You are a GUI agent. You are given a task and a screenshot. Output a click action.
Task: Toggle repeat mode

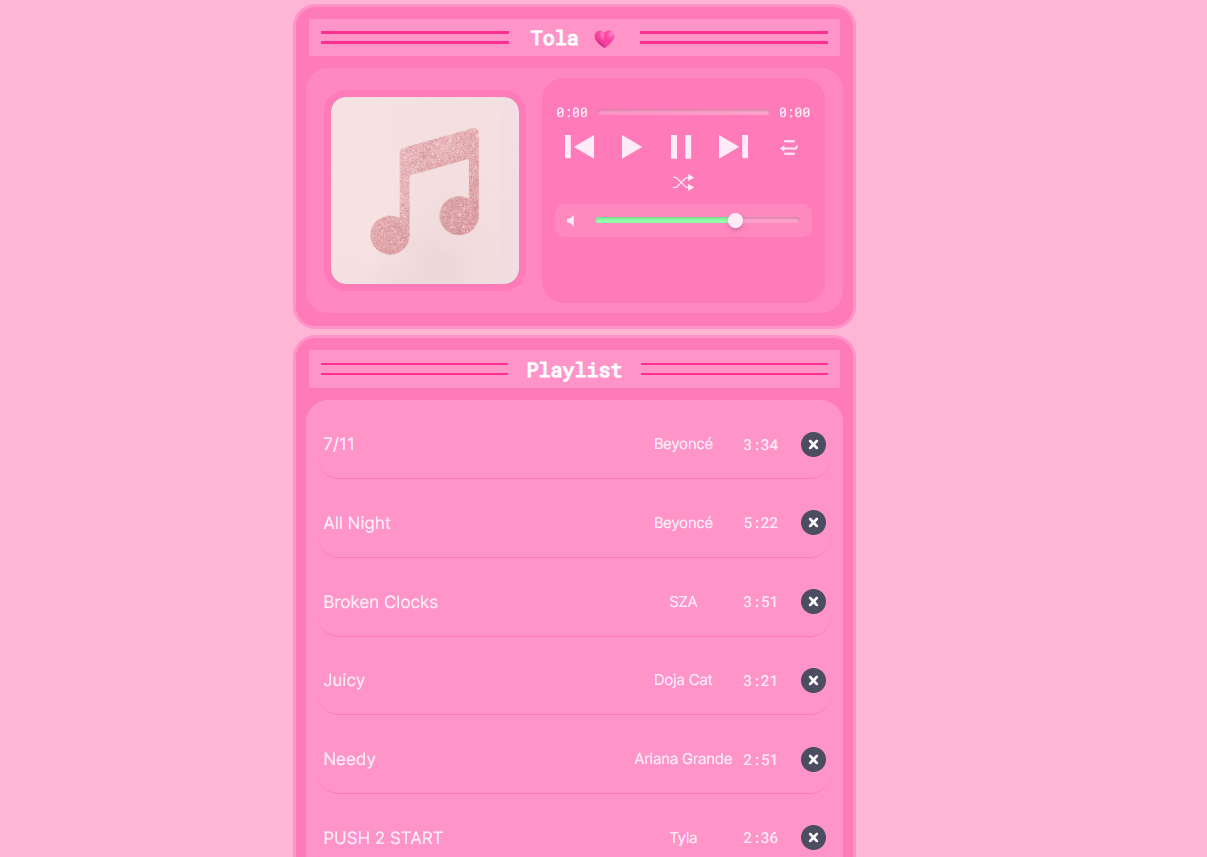pyautogui.click(x=789, y=148)
